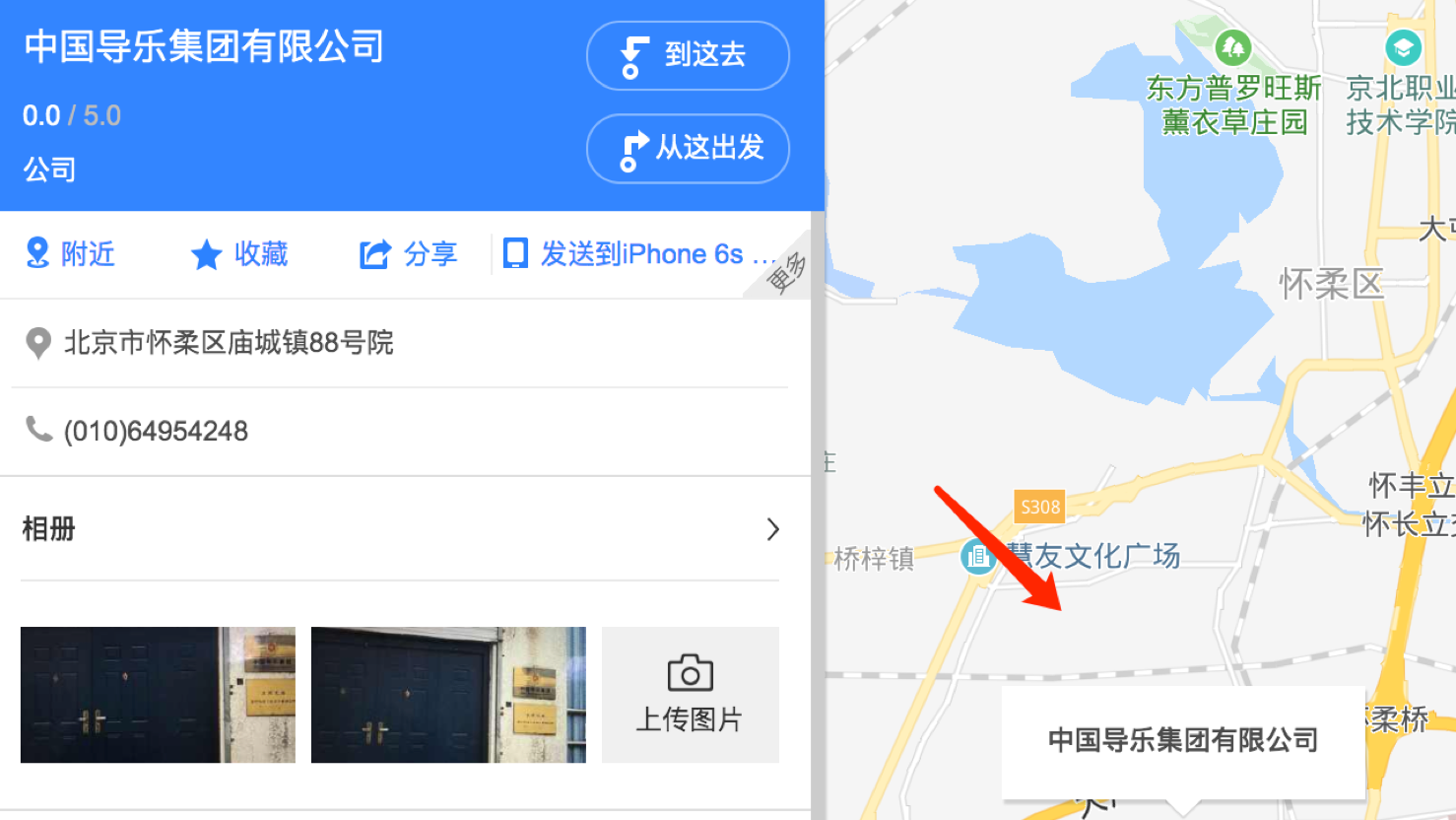The height and width of the screenshot is (820, 1456).
Task: Select 东方普罗旺斯薰衣草庄园 on the map
Action: pyautogui.click(x=1232, y=46)
